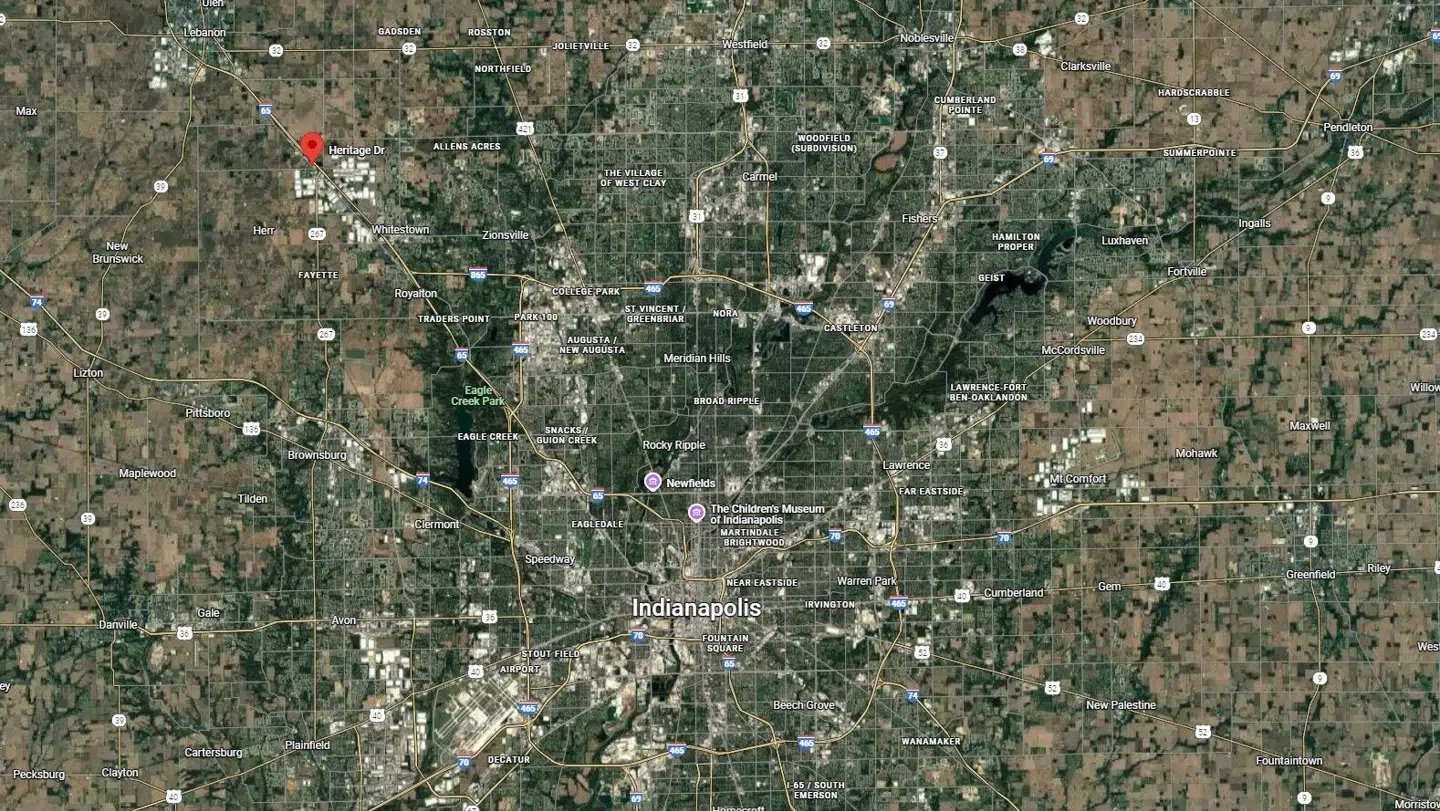Open the Newfields museum marker

[x=653, y=483]
